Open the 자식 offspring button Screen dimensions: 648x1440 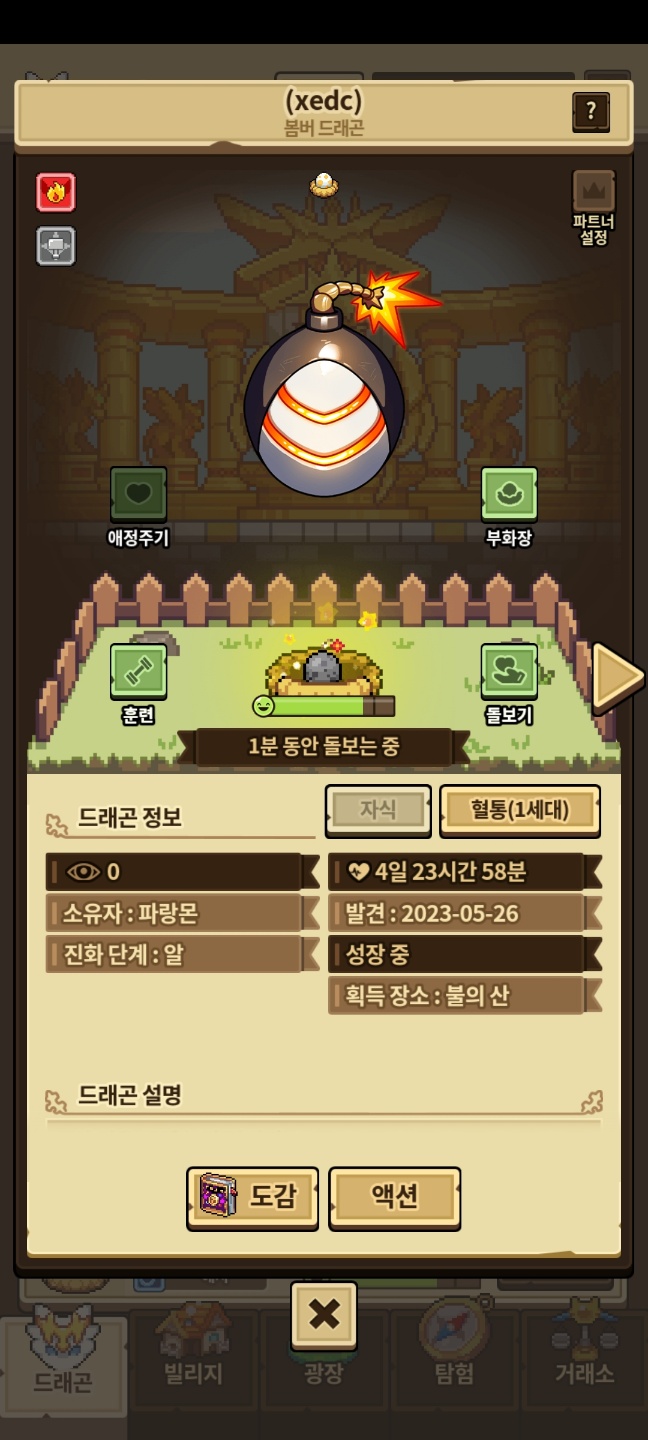pos(378,810)
